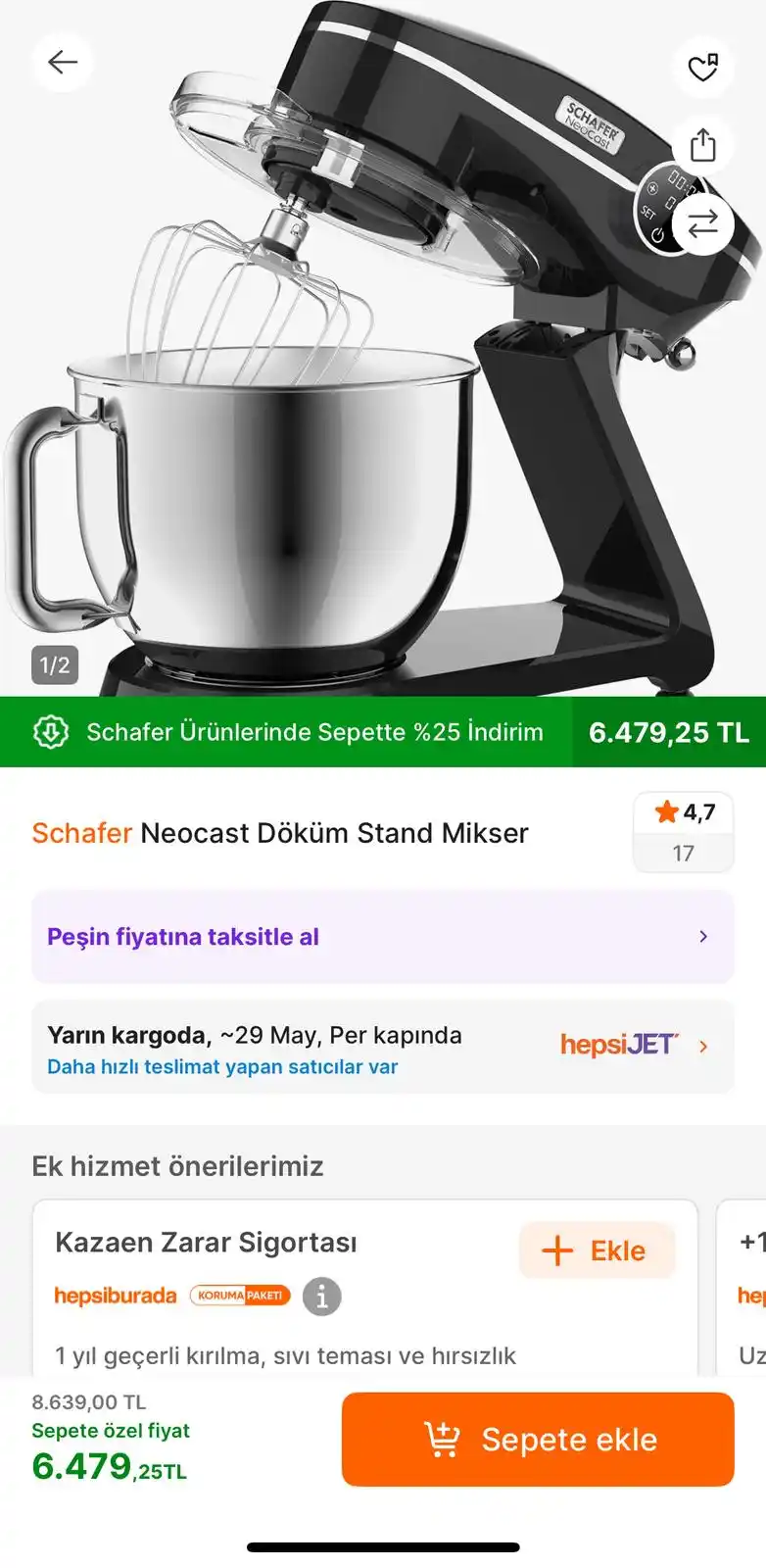Add Kazaen Zarar Sigortası with Ekle
This screenshot has height=1568, width=766.
[x=597, y=1250]
